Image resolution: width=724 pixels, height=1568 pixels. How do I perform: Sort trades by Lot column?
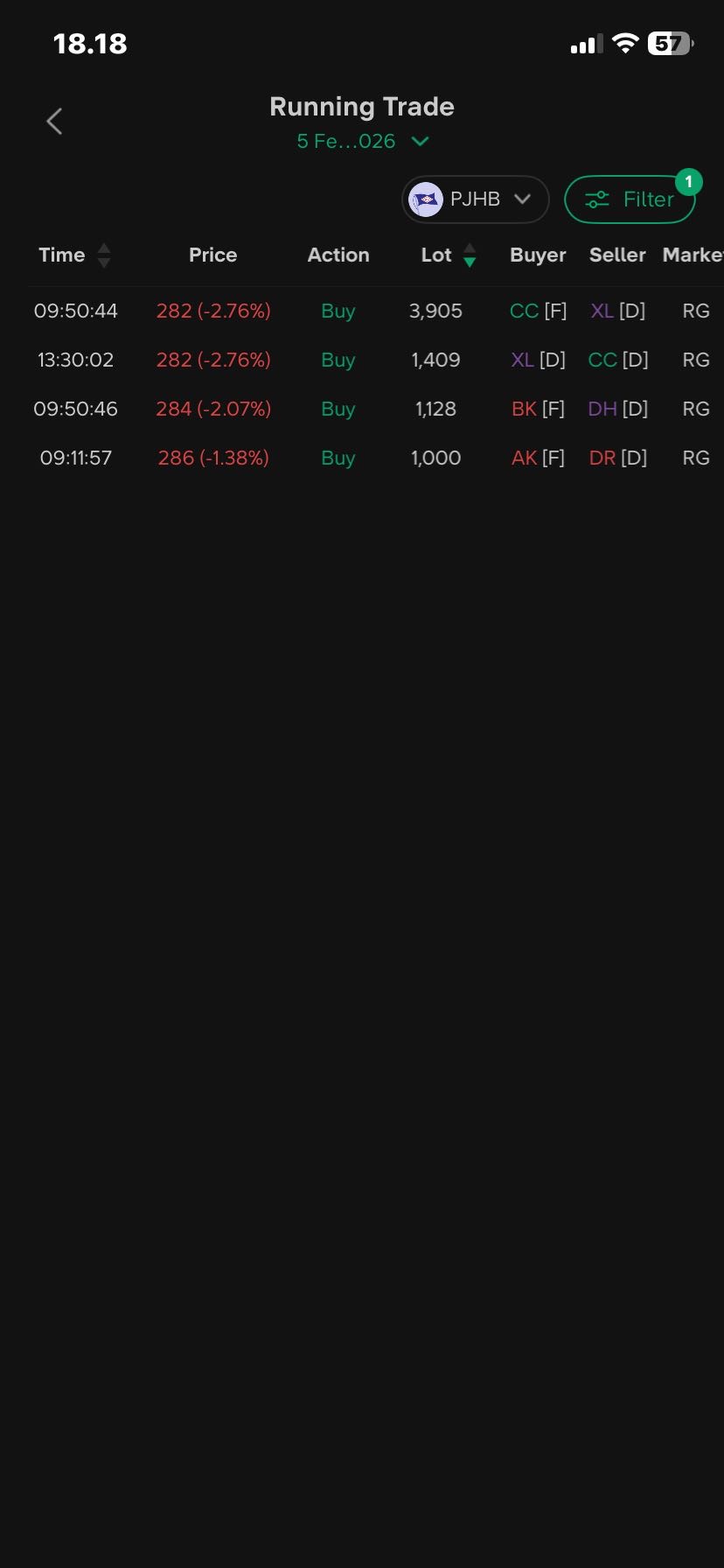(x=449, y=255)
